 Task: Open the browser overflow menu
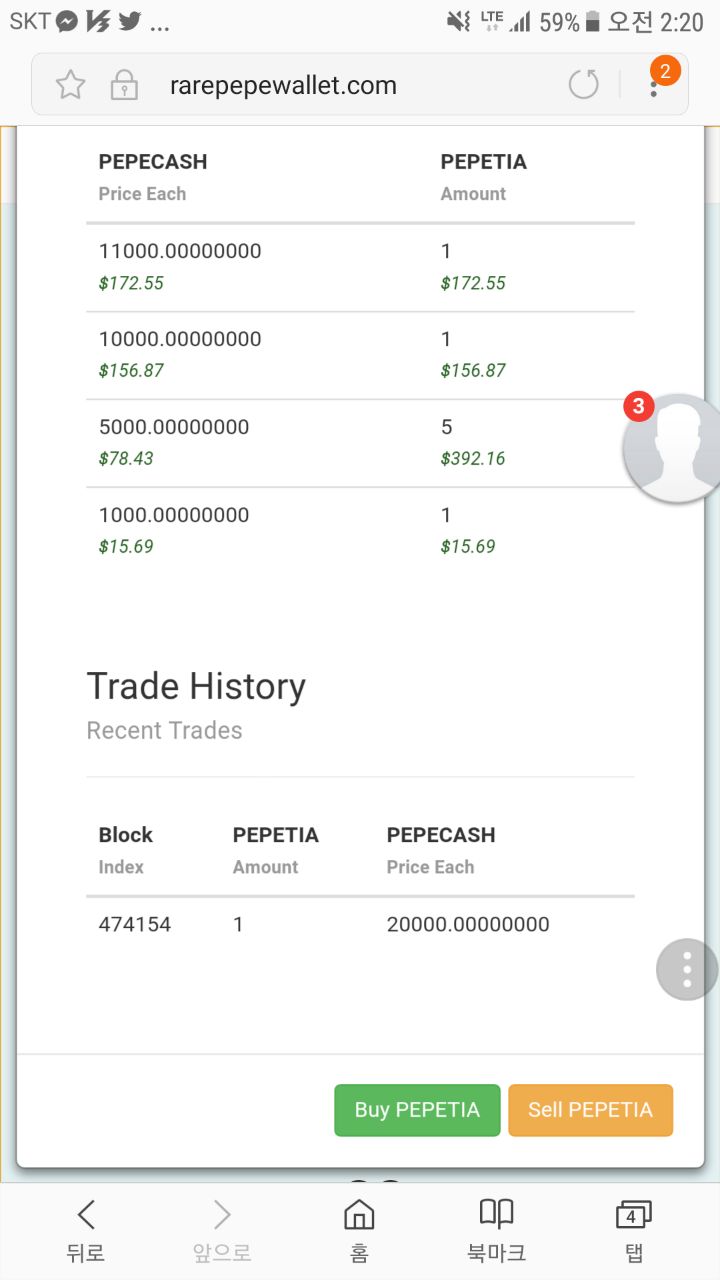(x=654, y=85)
